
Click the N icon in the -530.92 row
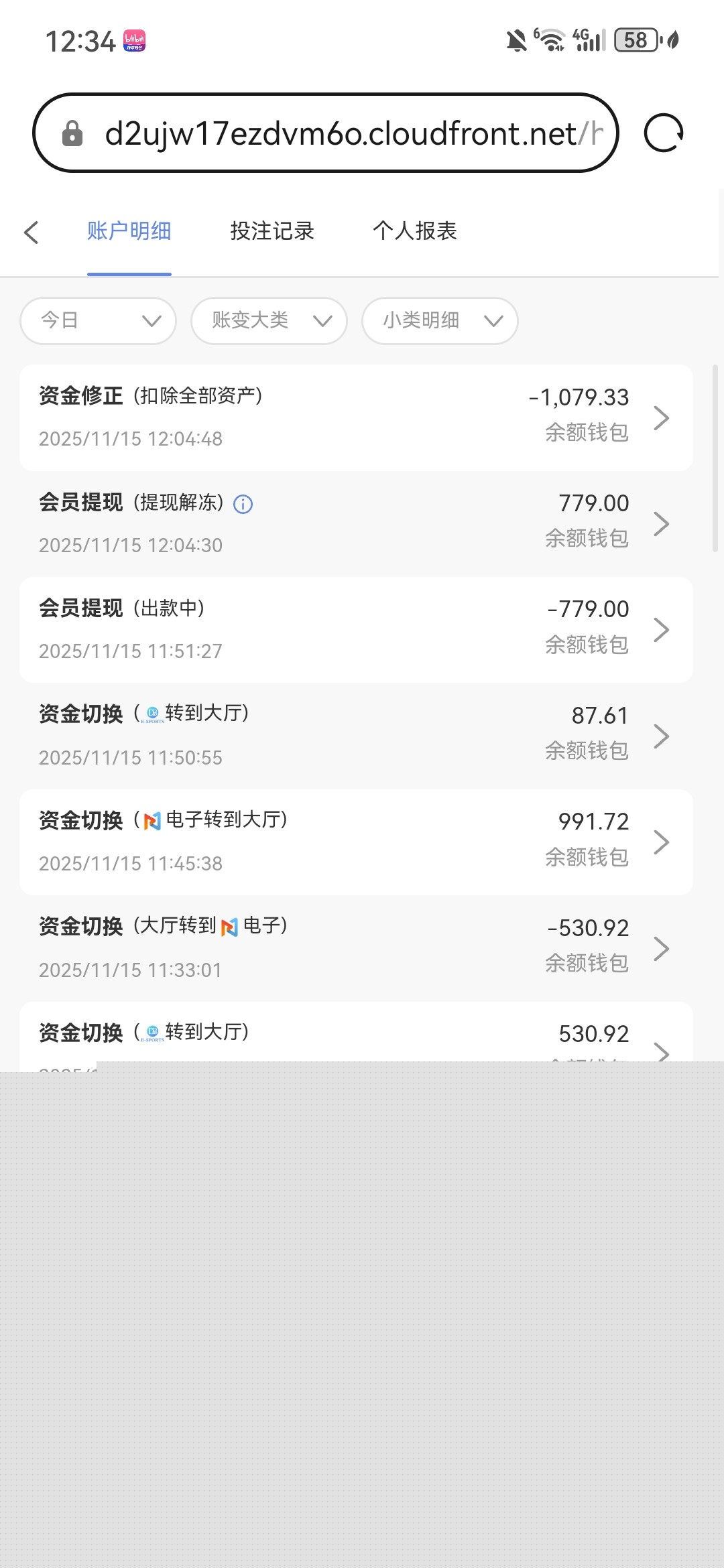[229, 926]
